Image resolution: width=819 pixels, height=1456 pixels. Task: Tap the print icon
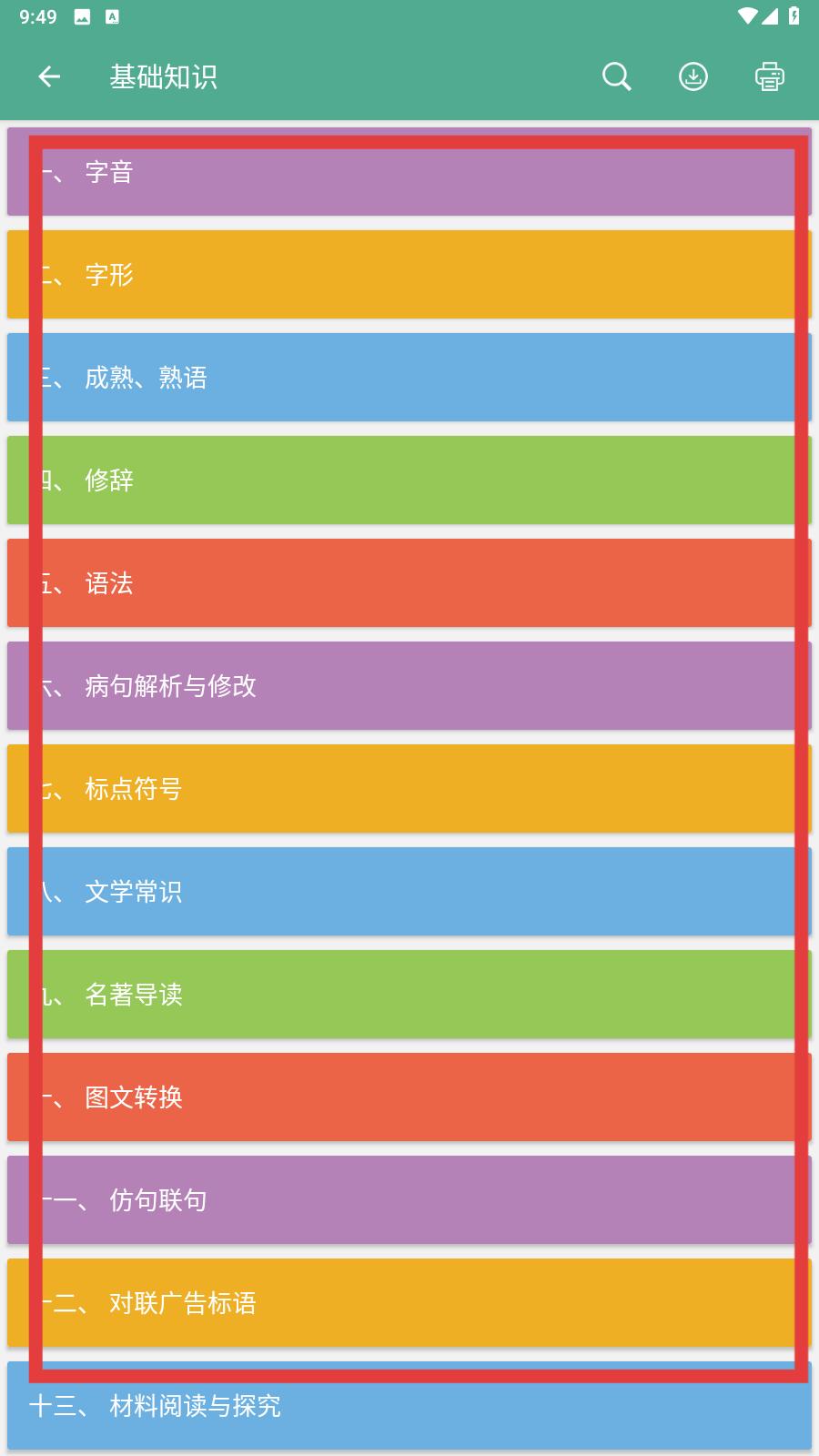(770, 77)
